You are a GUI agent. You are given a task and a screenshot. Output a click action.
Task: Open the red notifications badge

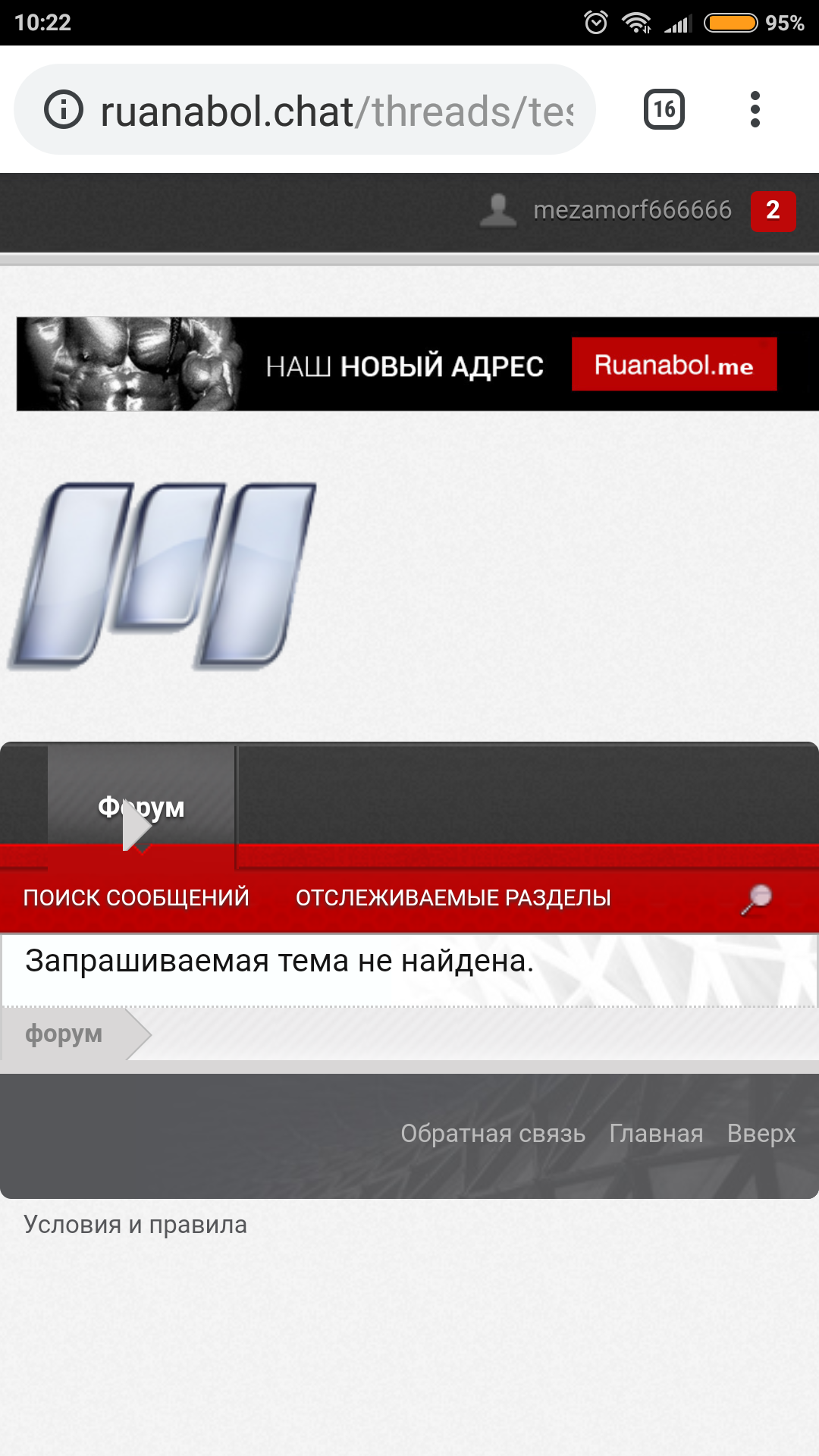coord(773,211)
